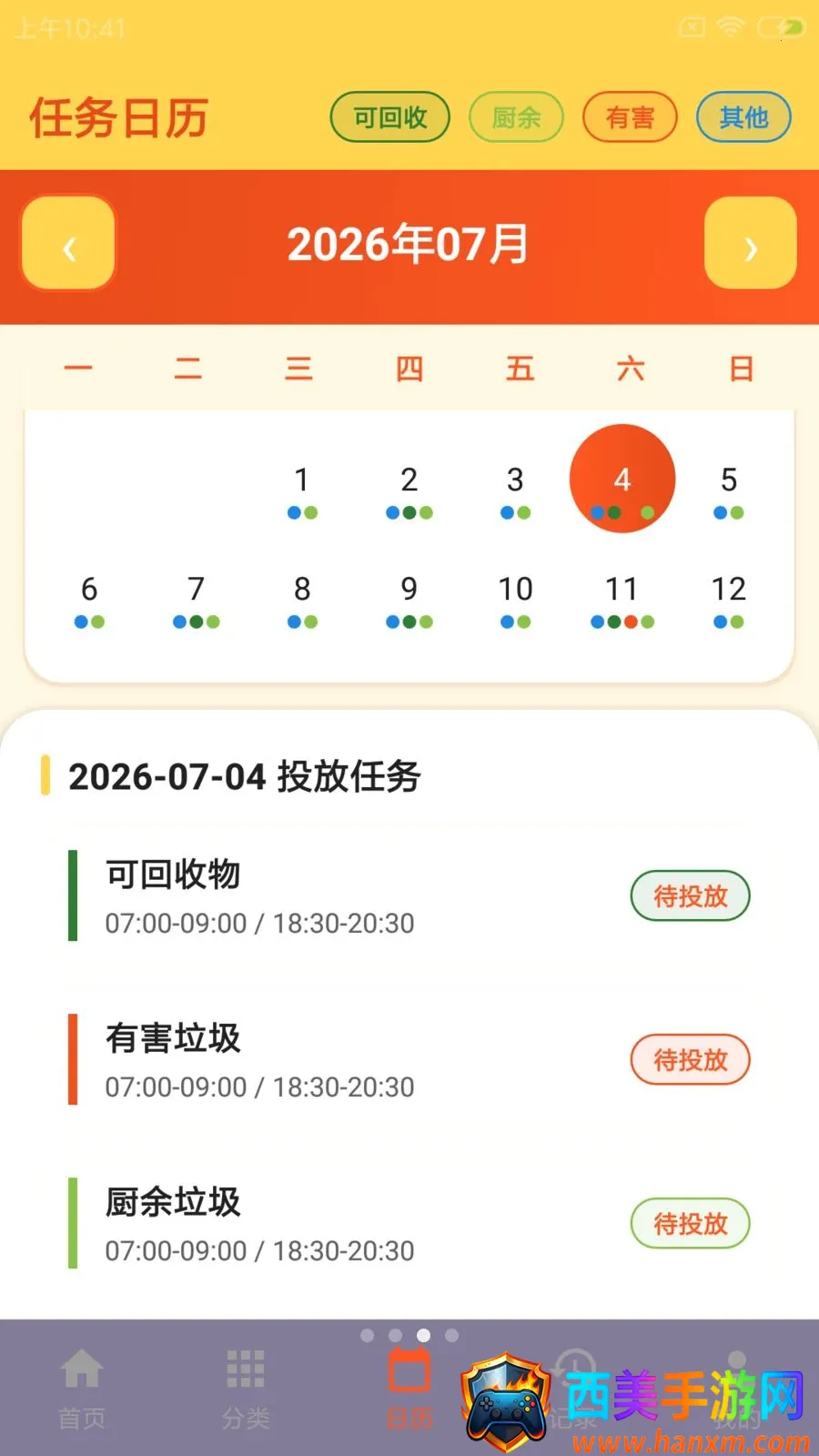Tap 待投放 for 可回收物 task
This screenshot has height=1456, width=819.
point(691,896)
